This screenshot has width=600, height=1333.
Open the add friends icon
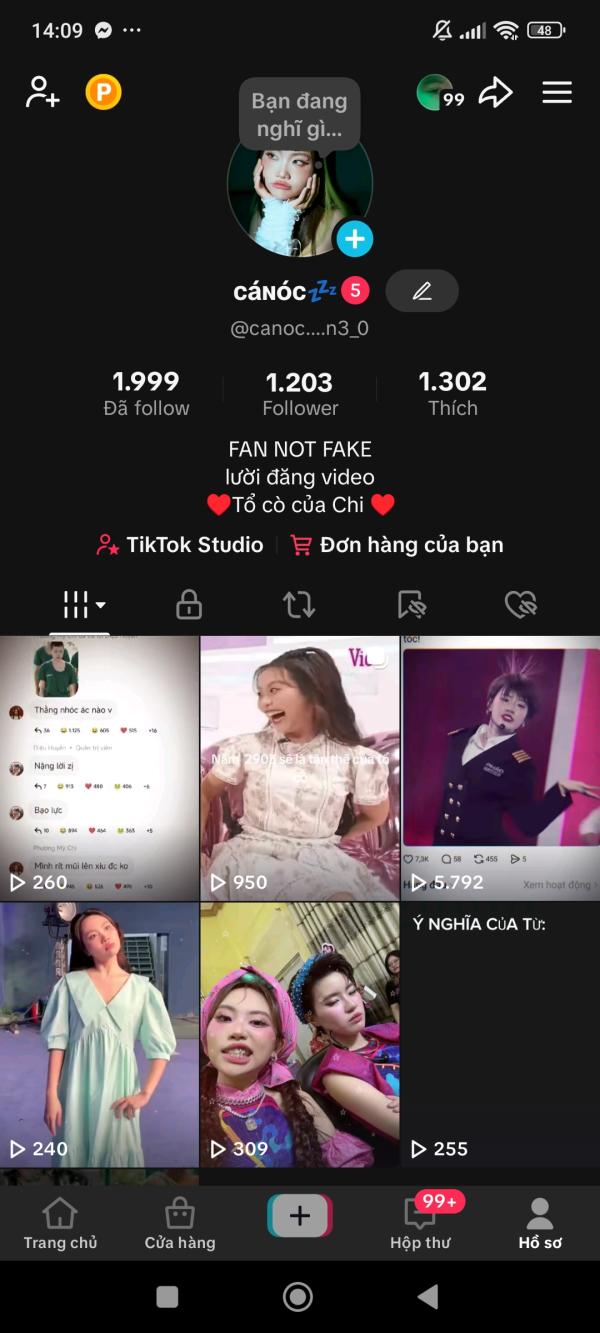tap(42, 92)
